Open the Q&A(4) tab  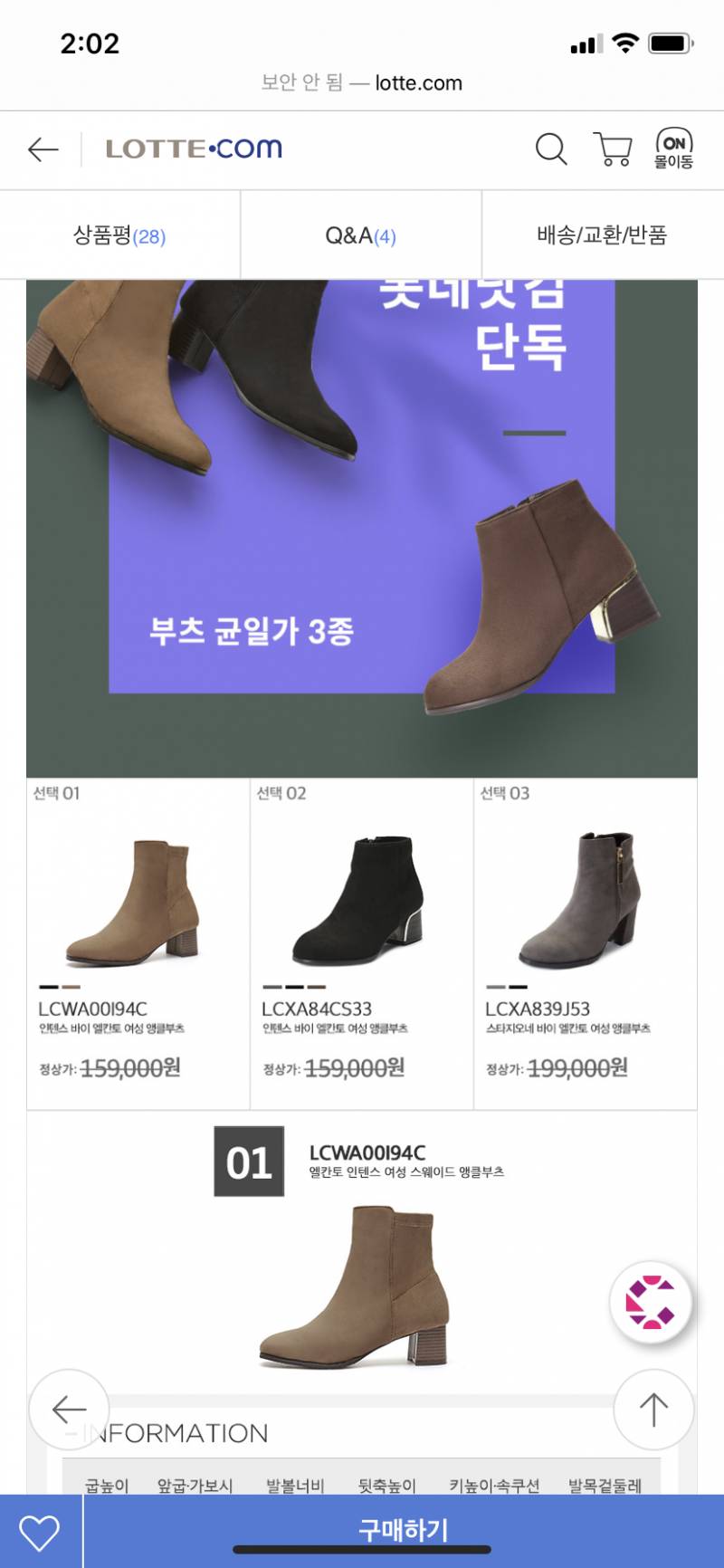[361, 234]
